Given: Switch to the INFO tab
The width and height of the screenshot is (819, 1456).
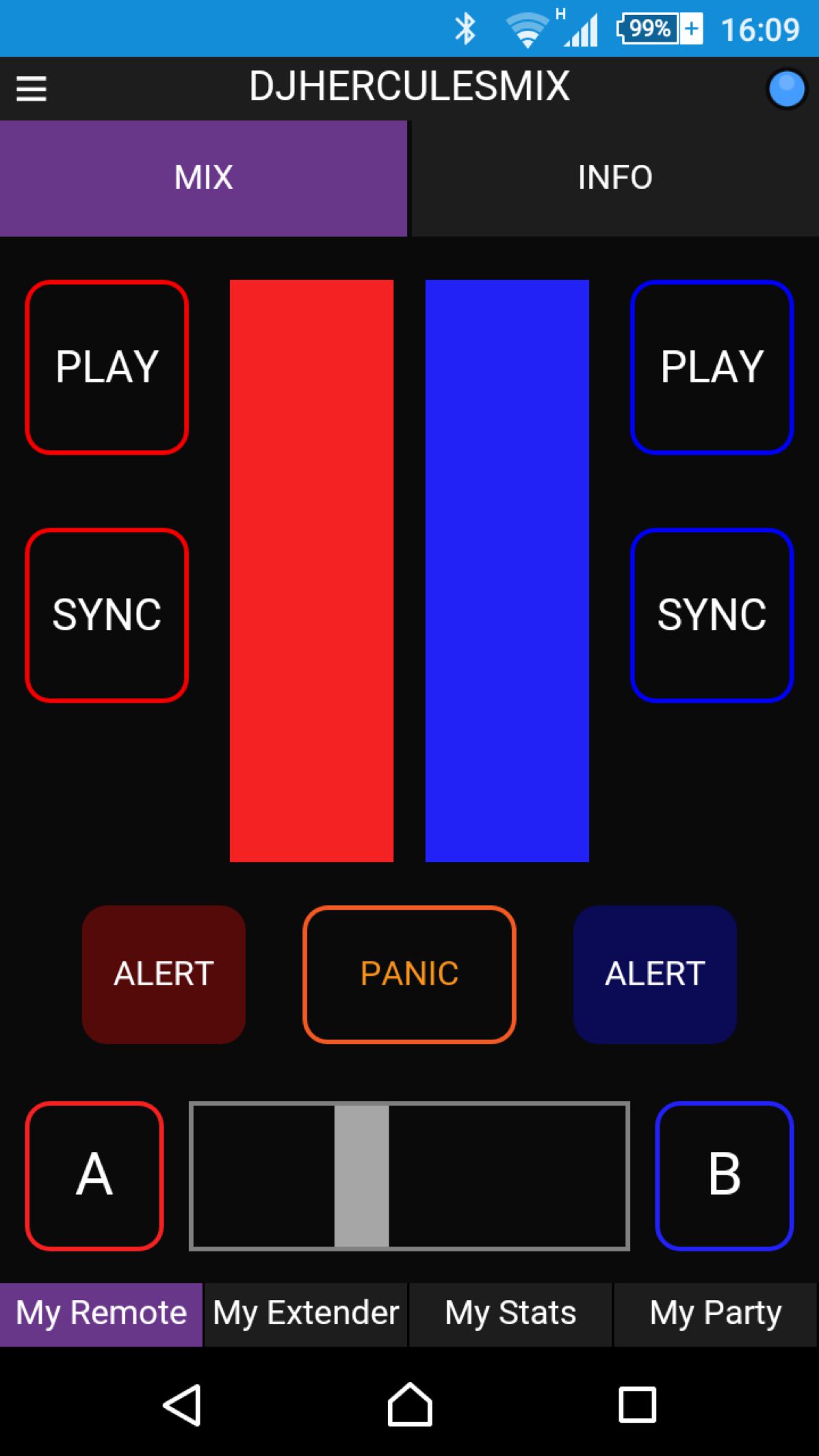Looking at the screenshot, I should tap(614, 178).
